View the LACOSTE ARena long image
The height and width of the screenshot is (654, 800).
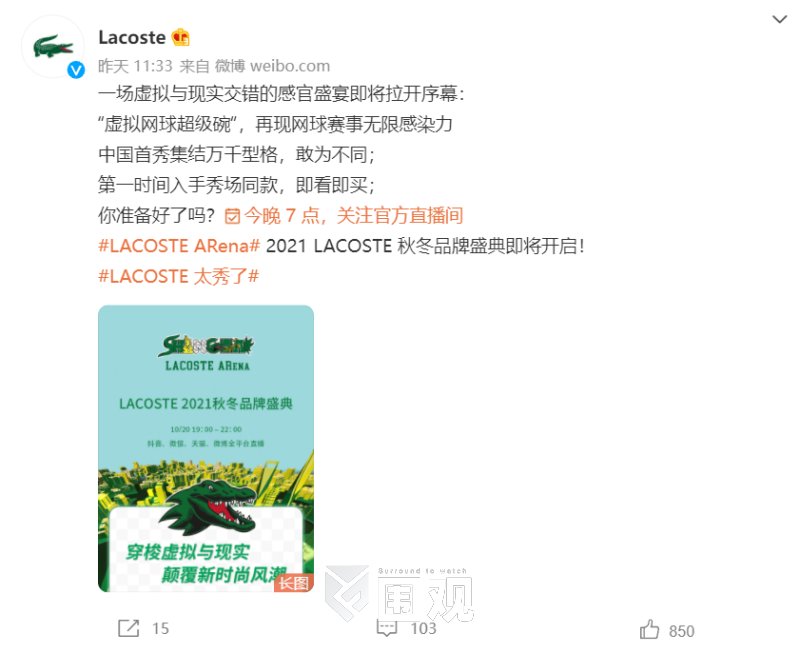coord(206,448)
